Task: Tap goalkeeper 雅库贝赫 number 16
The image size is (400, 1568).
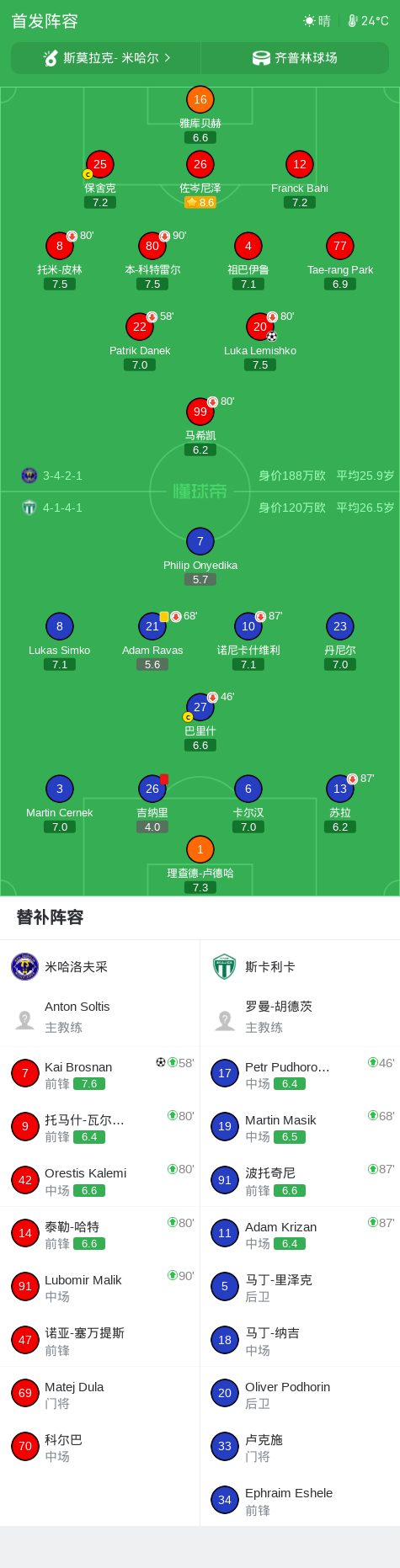Action: pos(200,99)
